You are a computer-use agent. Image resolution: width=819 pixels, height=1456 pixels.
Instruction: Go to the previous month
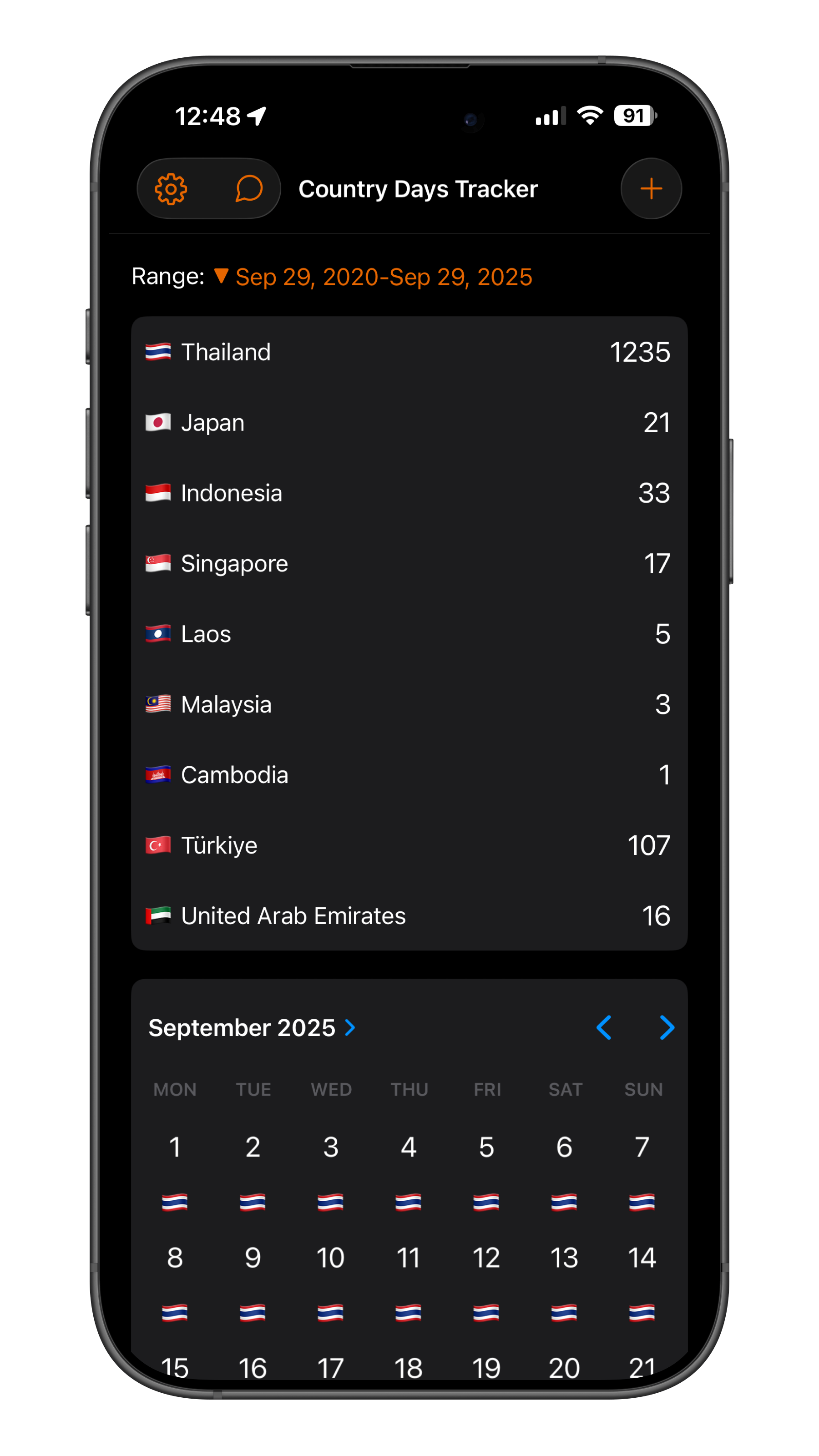tap(604, 1027)
